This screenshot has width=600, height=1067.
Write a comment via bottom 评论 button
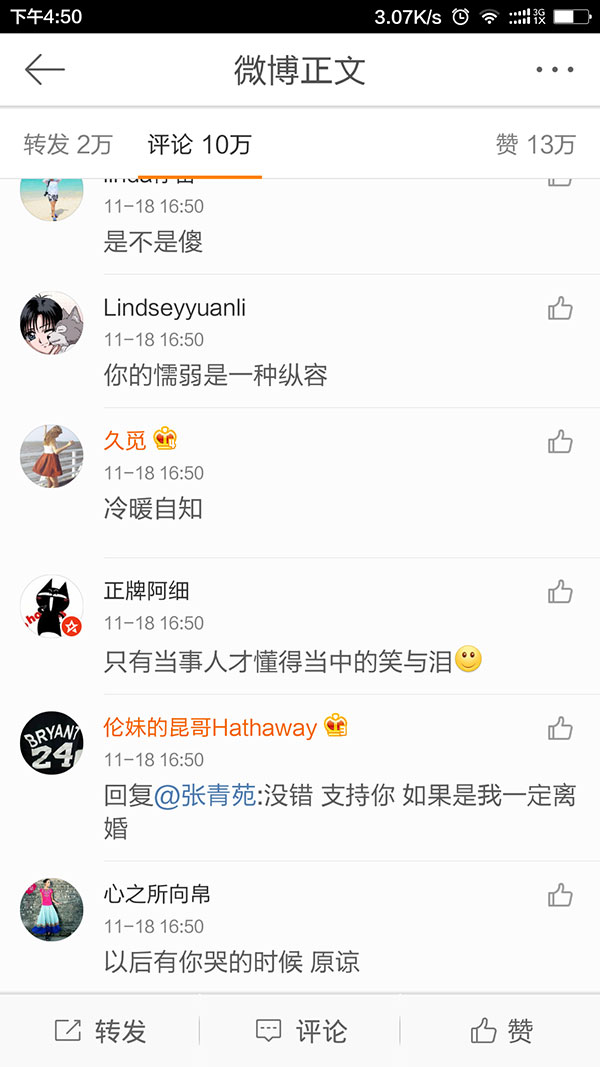pyautogui.click(x=301, y=1031)
